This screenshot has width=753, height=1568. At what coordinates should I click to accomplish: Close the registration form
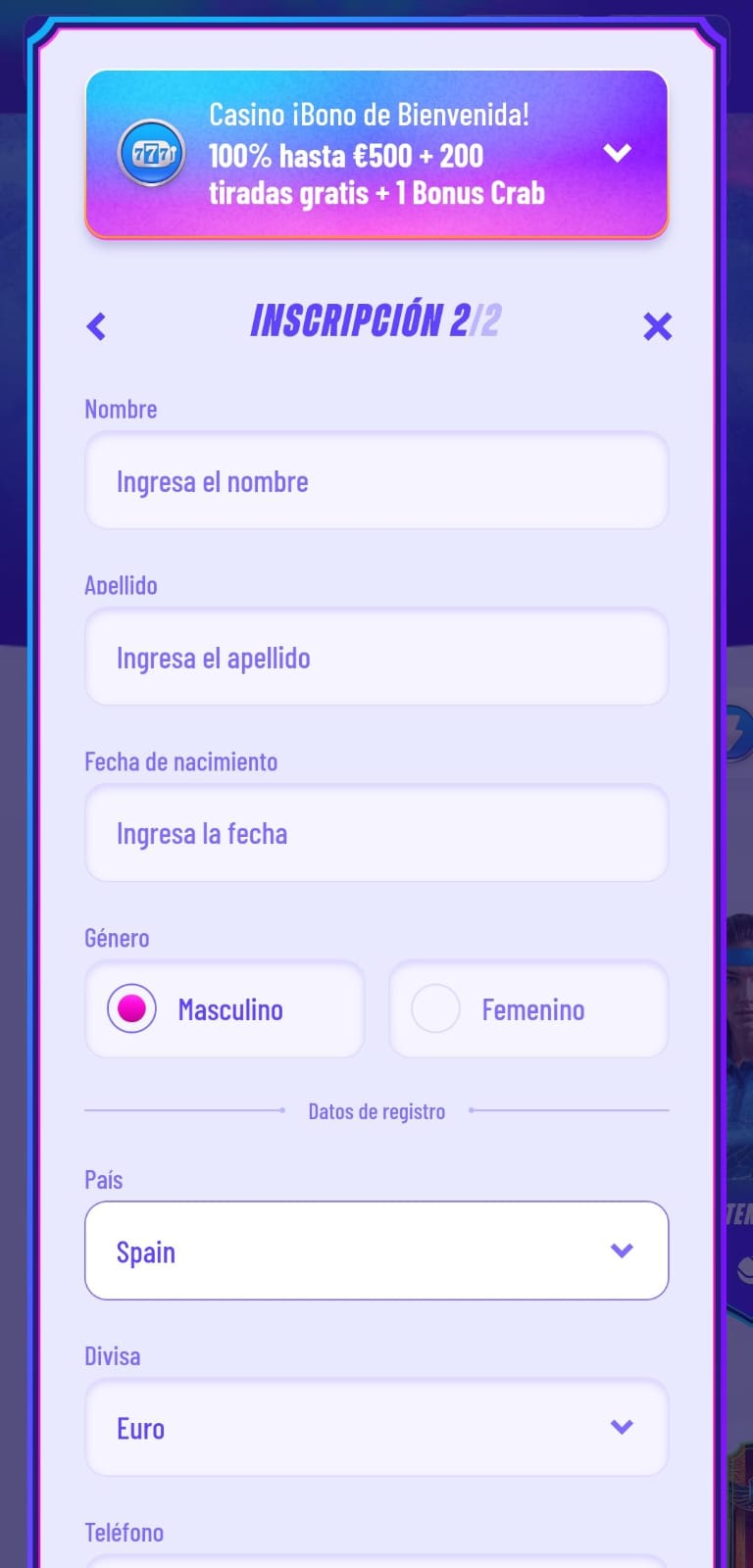pyautogui.click(x=657, y=326)
